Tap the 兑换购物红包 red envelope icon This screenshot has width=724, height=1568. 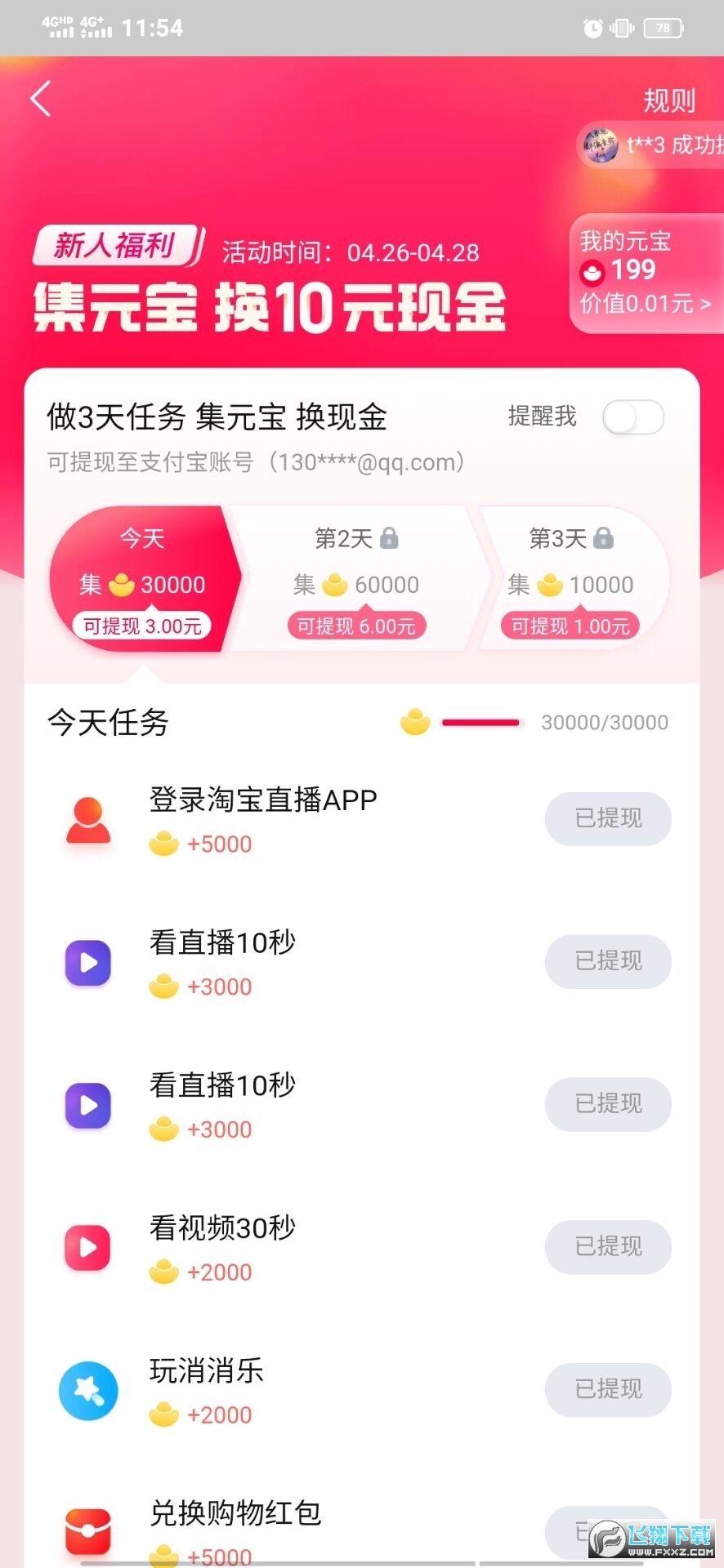[88, 1532]
